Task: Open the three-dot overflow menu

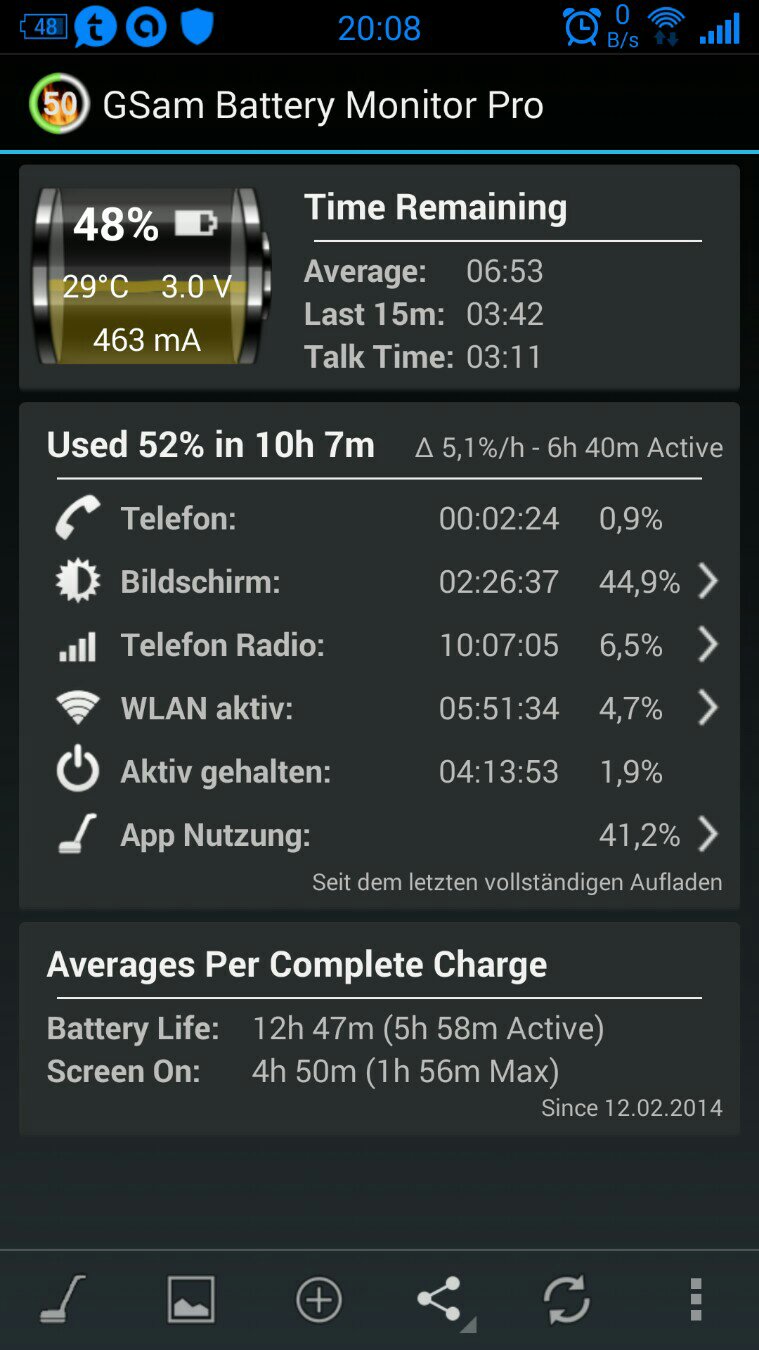Action: point(696,1300)
